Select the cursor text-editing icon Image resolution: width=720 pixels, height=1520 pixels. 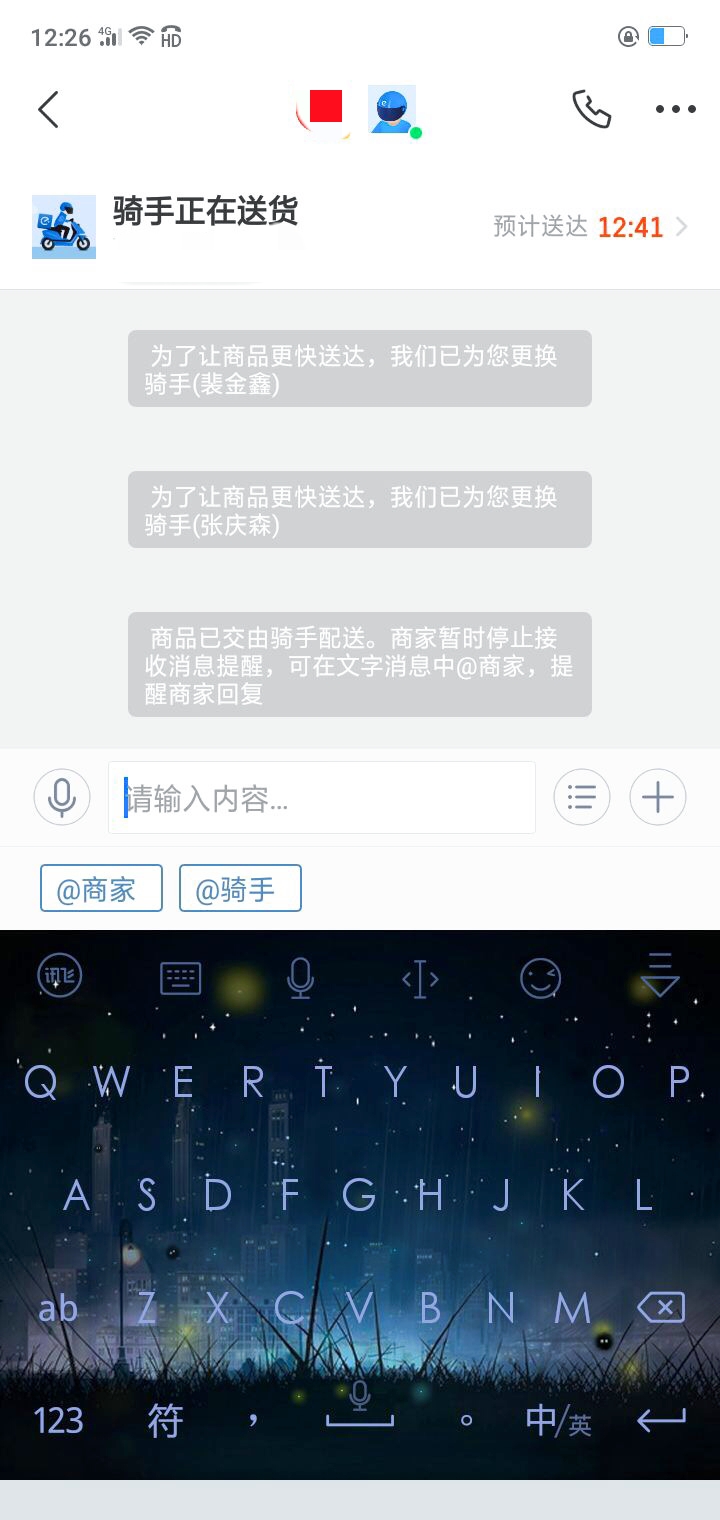(420, 978)
